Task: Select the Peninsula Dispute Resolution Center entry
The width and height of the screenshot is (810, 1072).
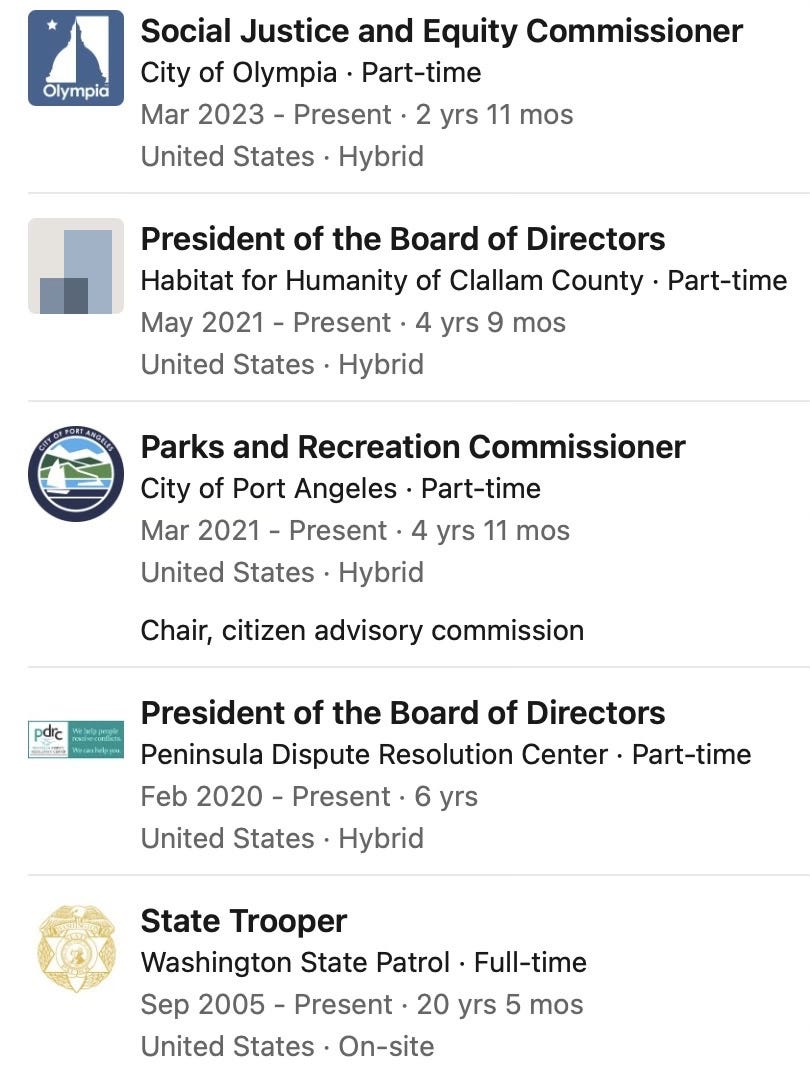Action: tap(402, 714)
